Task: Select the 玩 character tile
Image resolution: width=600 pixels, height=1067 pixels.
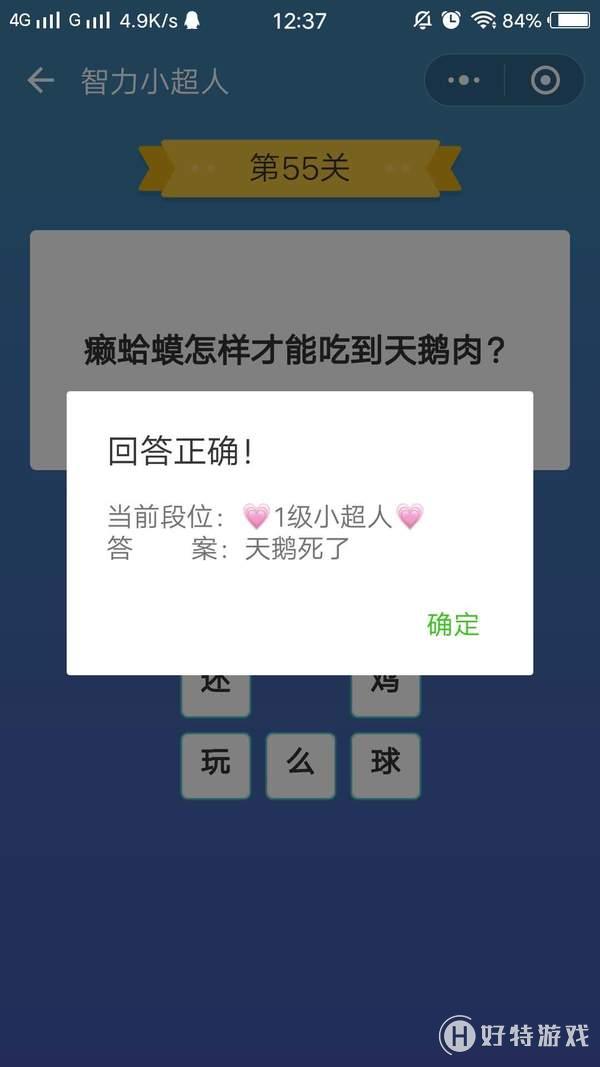Action: (215, 765)
